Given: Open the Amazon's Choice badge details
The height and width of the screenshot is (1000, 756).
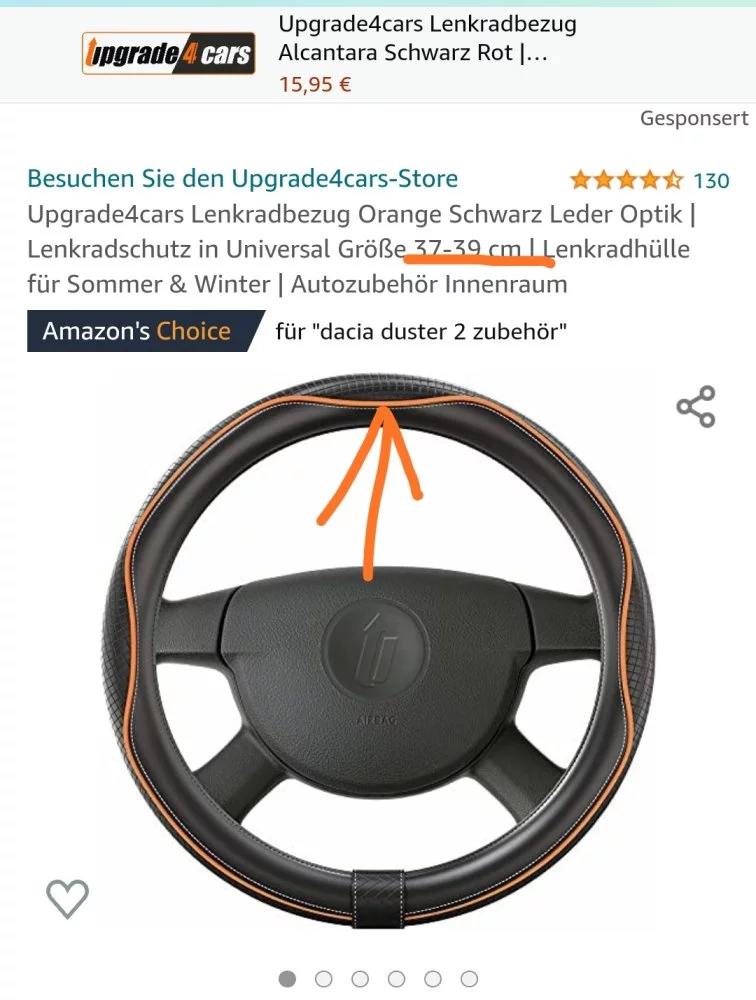Looking at the screenshot, I should point(137,331).
